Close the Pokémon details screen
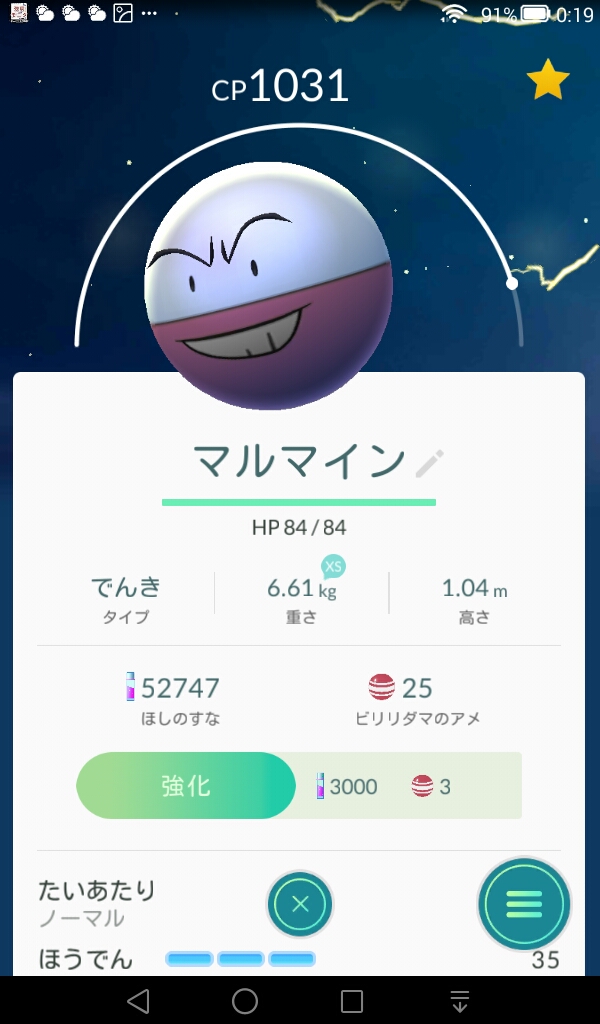This screenshot has height=1024, width=600. 299,905
